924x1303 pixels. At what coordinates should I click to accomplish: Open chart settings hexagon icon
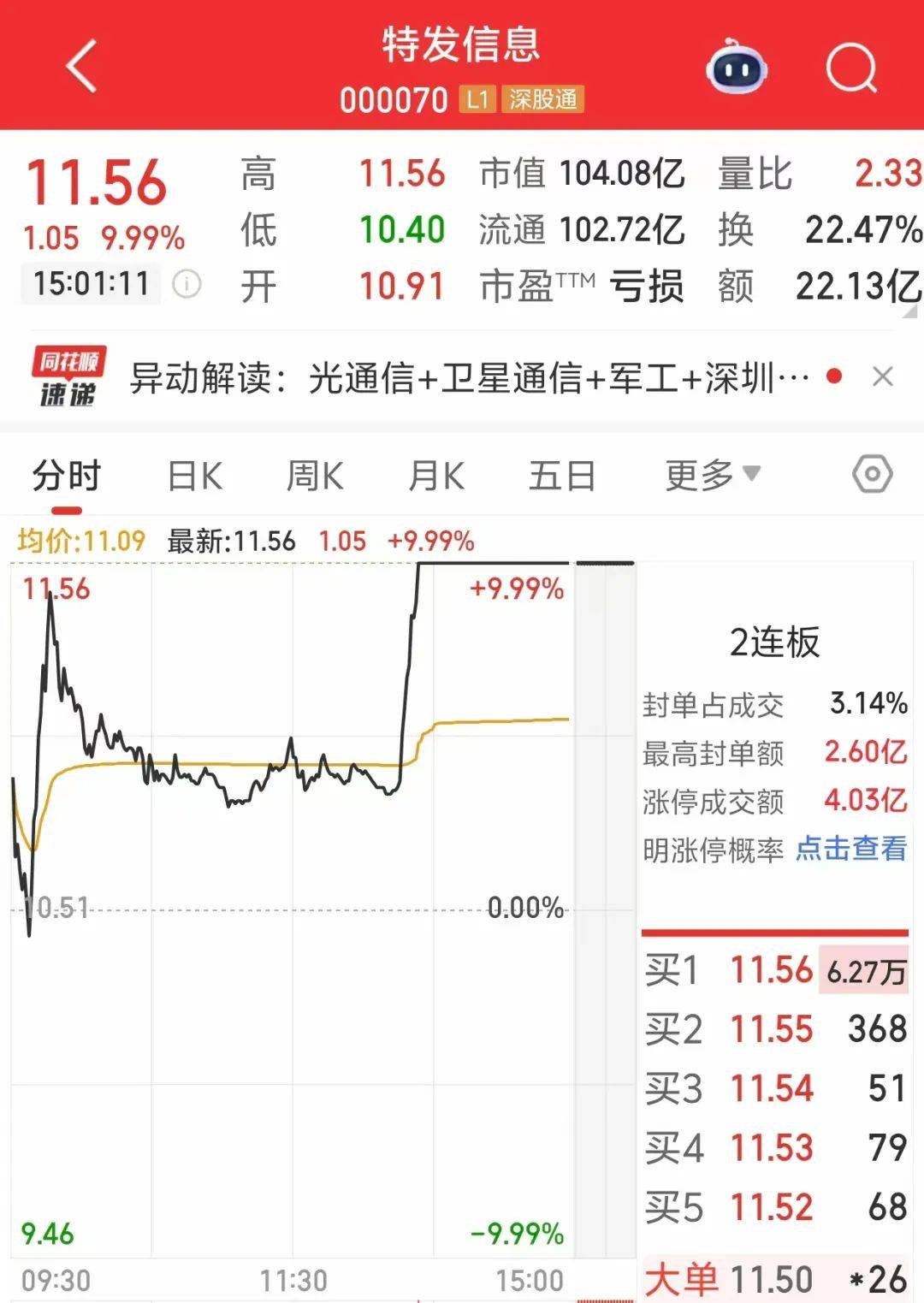pos(872,474)
